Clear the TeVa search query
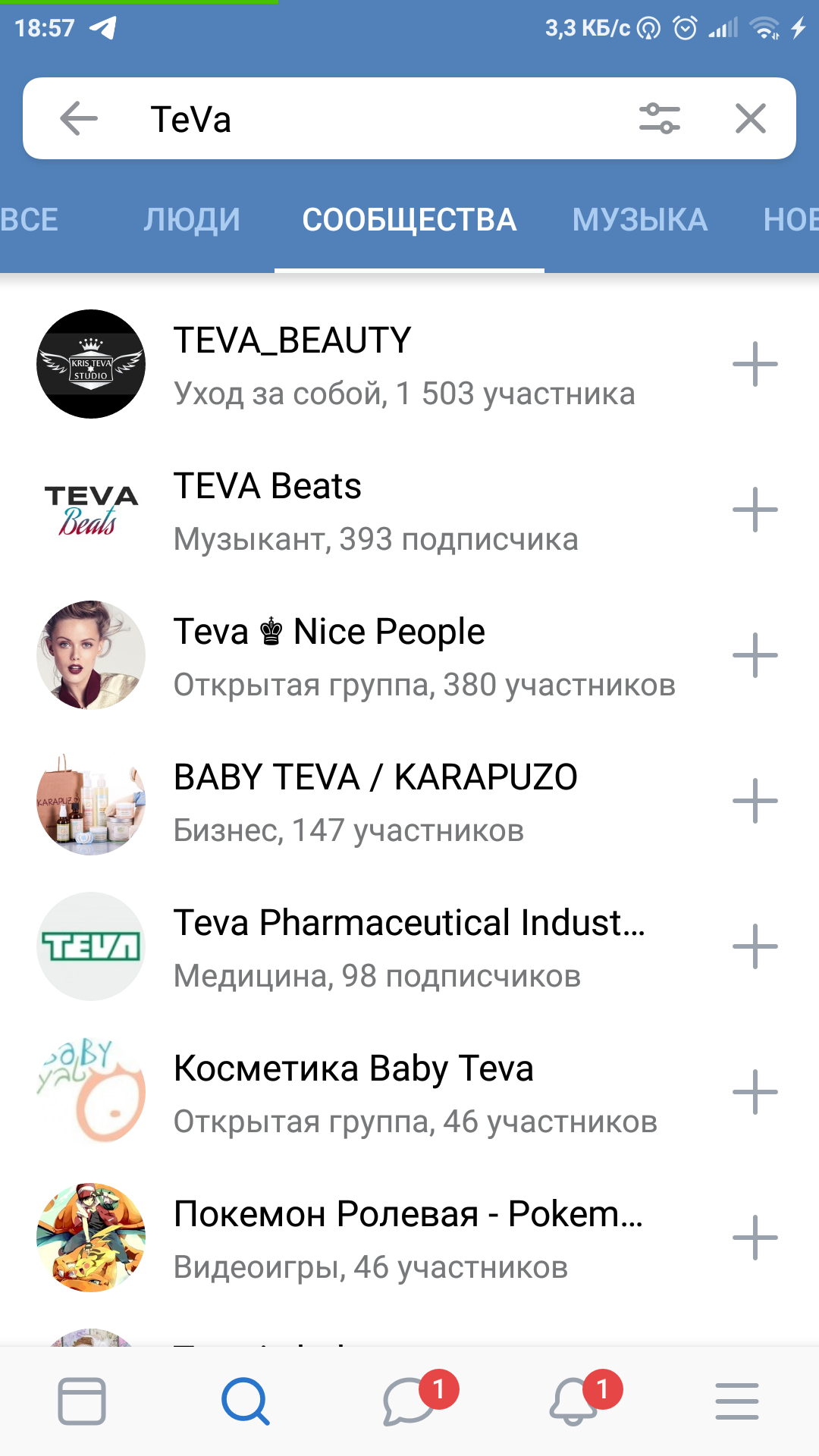The width and height of the screenshot is (819, 1456). pyautogui.click(x=750, y=119)
